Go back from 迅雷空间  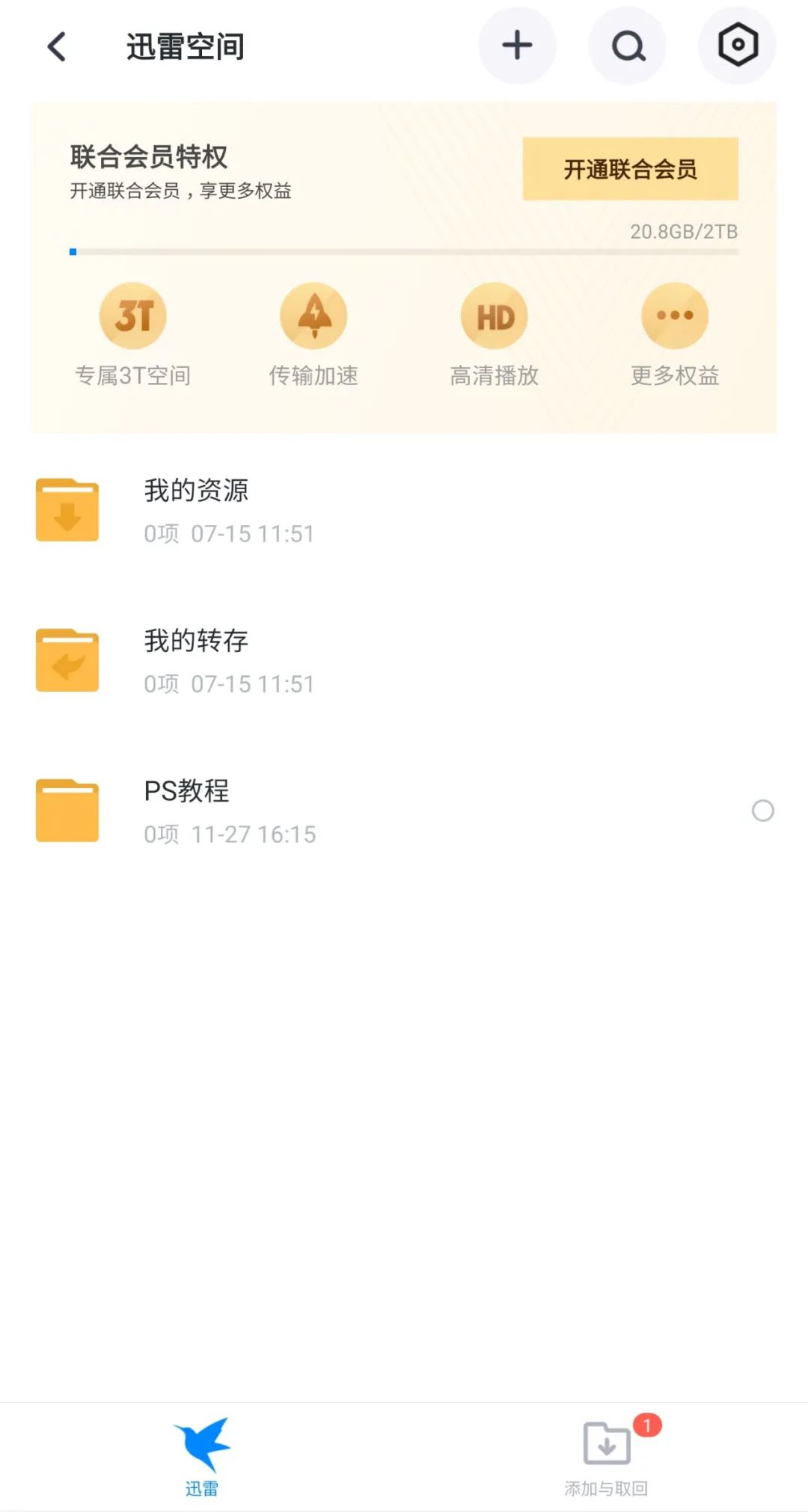pyautogui.click(x=57, y=46)
